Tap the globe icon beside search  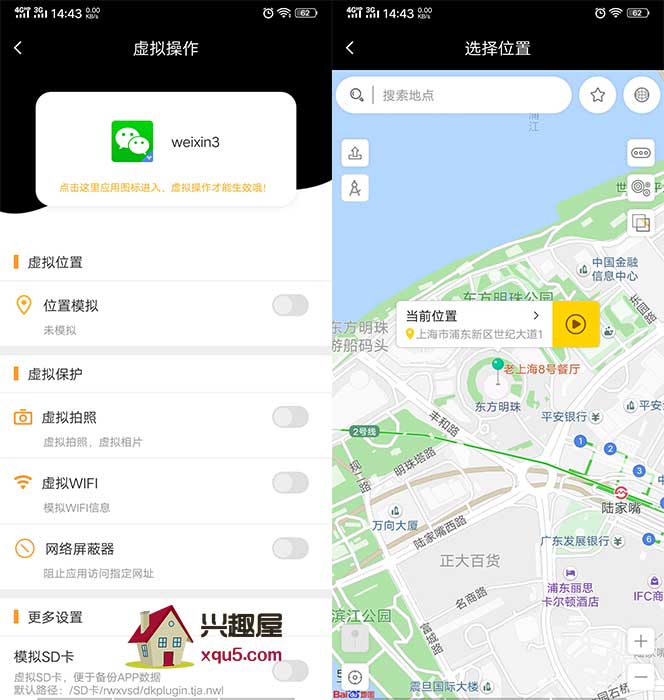[x=640, y=96]
